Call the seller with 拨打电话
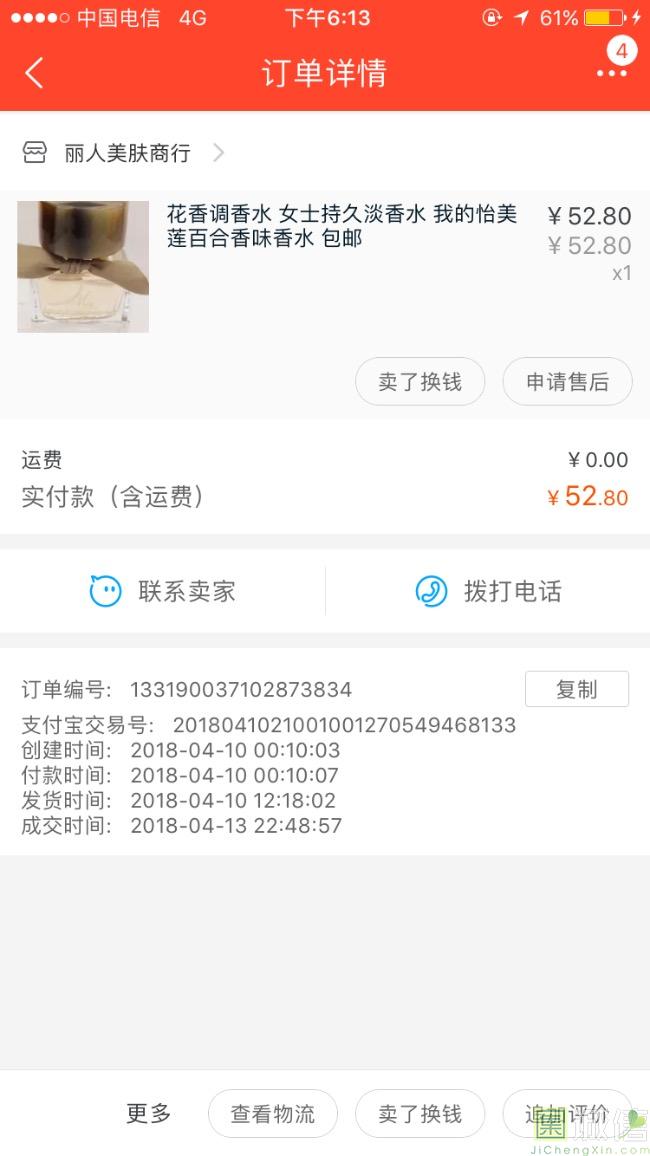This screenshot has height=1156, width=650. pos(488,591)
